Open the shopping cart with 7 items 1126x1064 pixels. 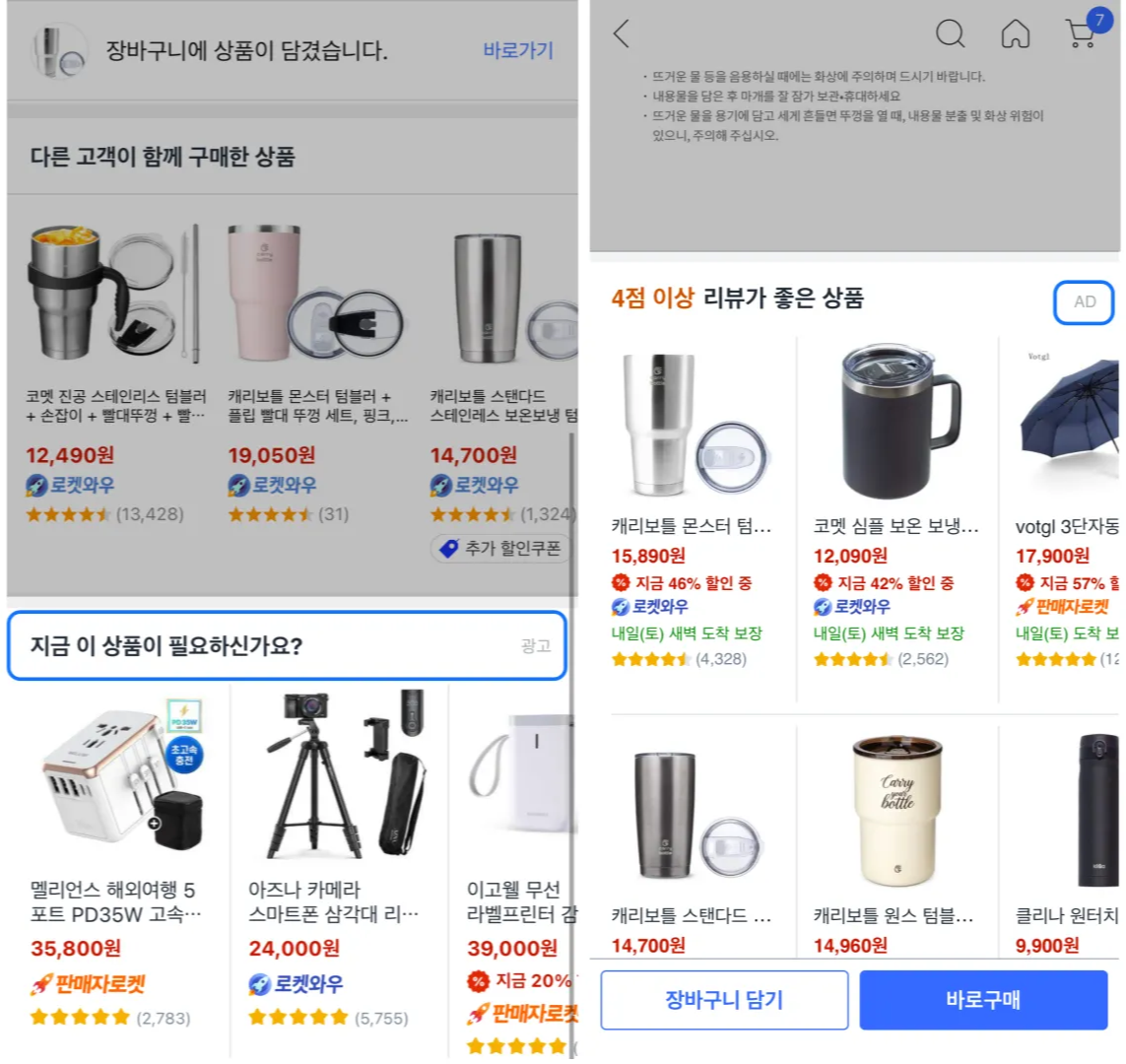[1083, 33]
